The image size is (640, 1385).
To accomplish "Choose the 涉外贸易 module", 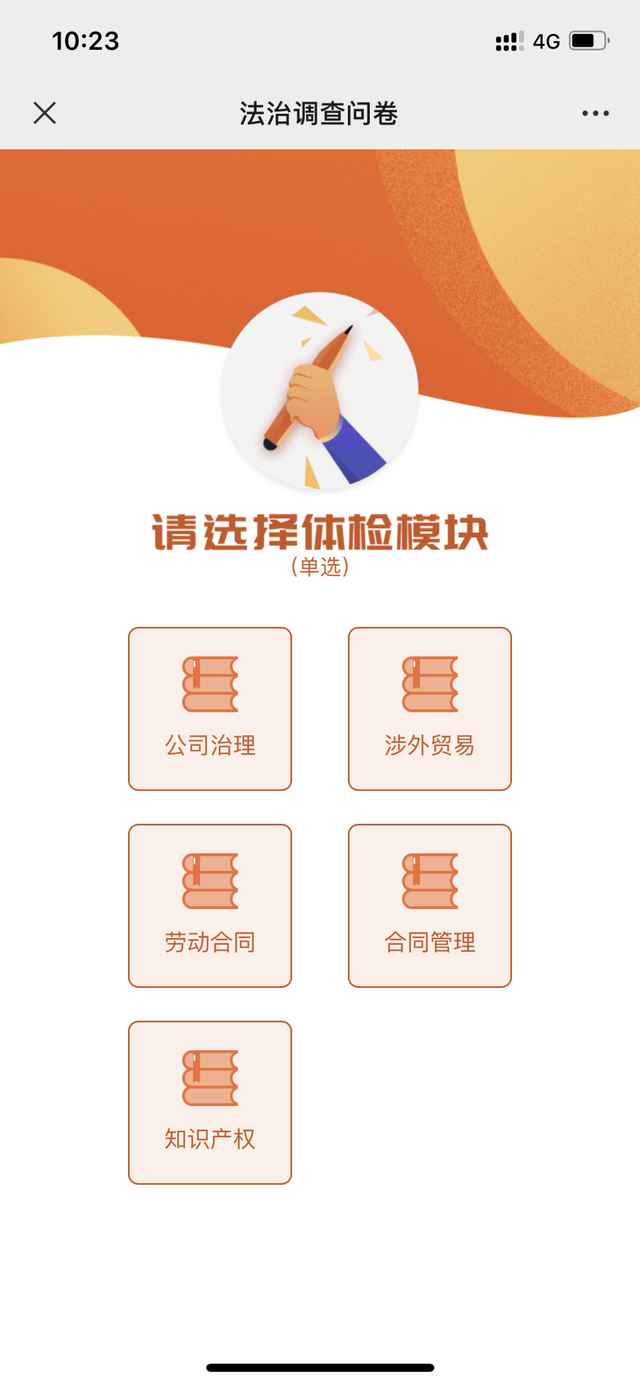I will (x=430, y=709).
